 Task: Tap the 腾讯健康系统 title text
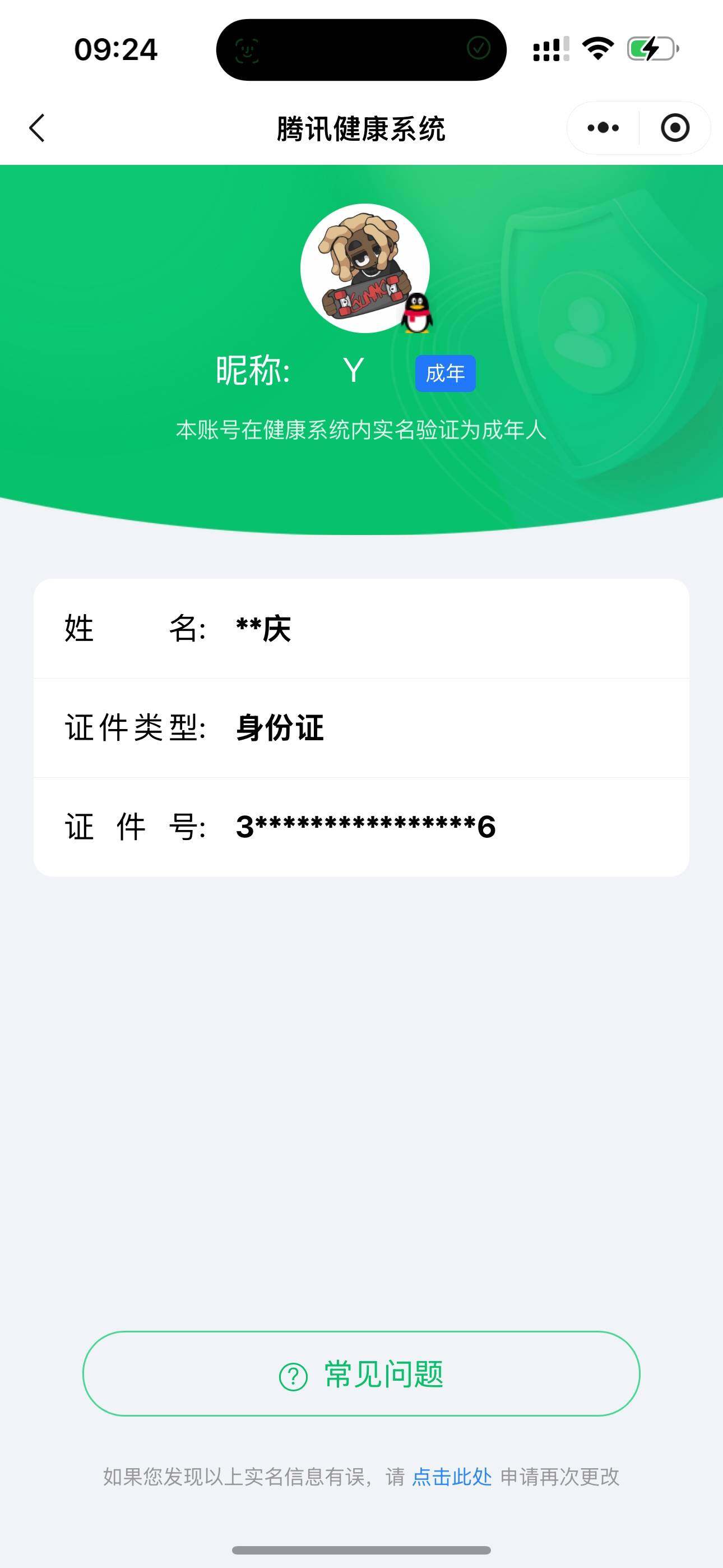pos(361,127)
